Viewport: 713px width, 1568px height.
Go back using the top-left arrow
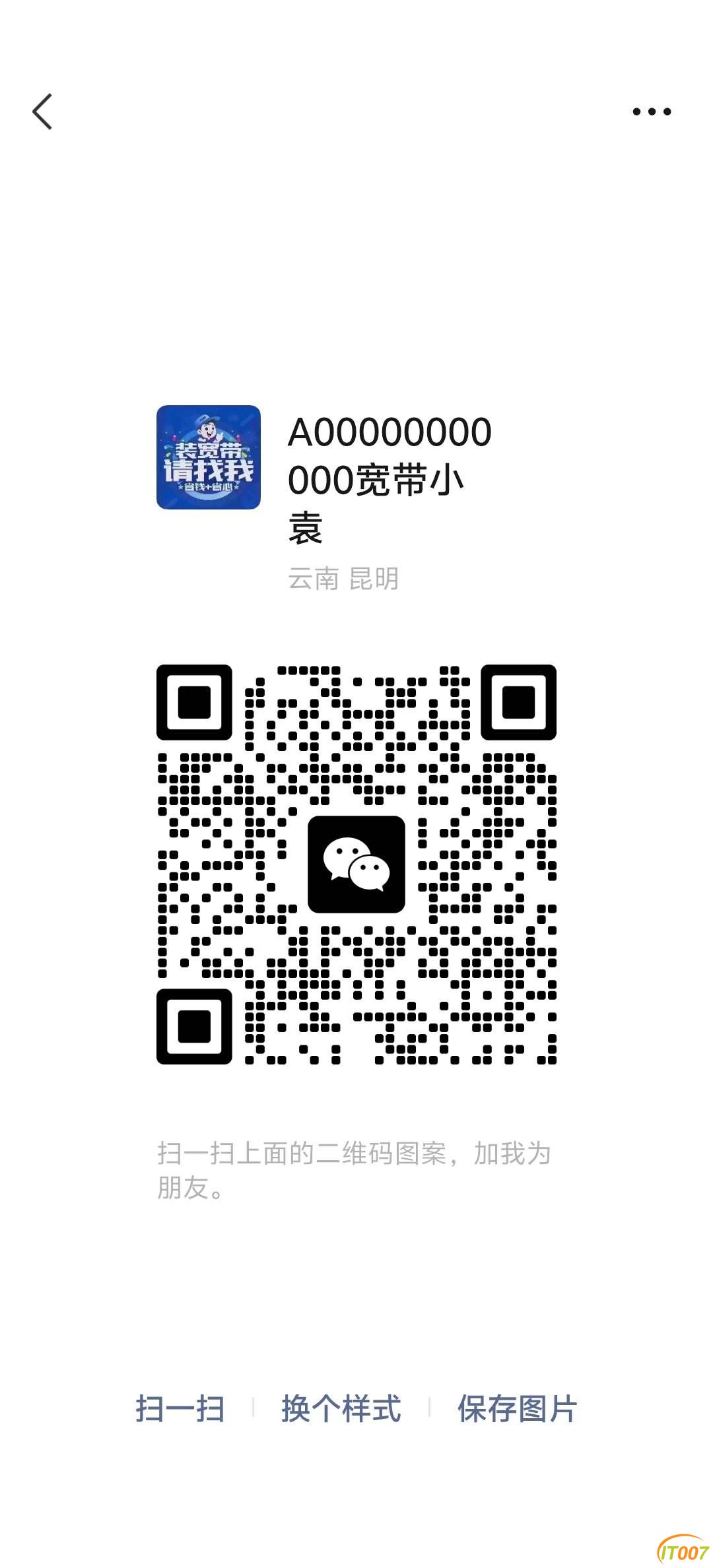[x=42, y=112]
